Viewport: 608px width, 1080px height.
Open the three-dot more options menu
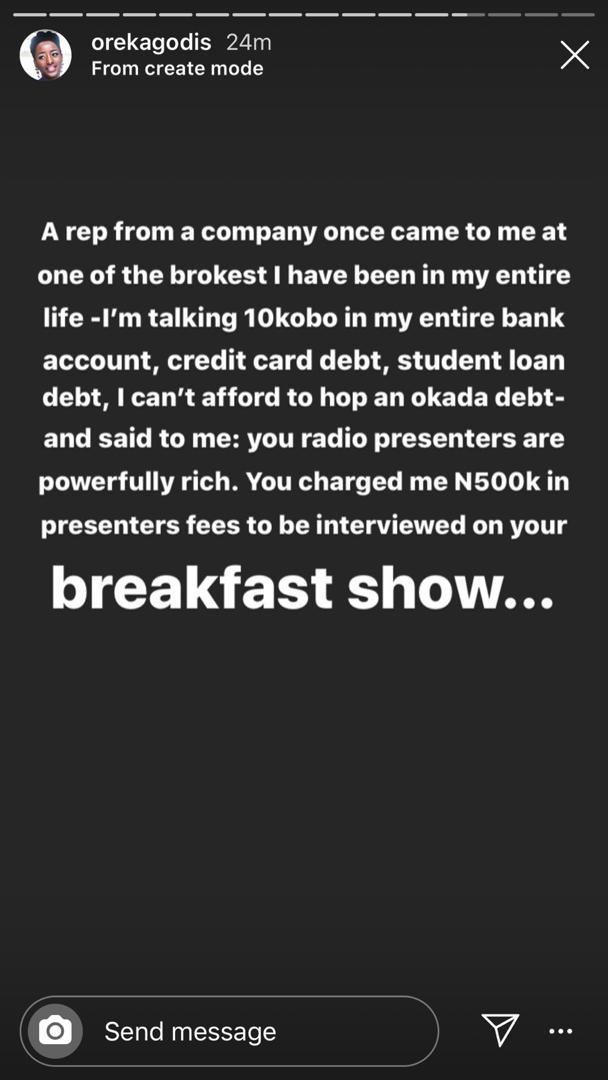click(x=560, y=1031)
